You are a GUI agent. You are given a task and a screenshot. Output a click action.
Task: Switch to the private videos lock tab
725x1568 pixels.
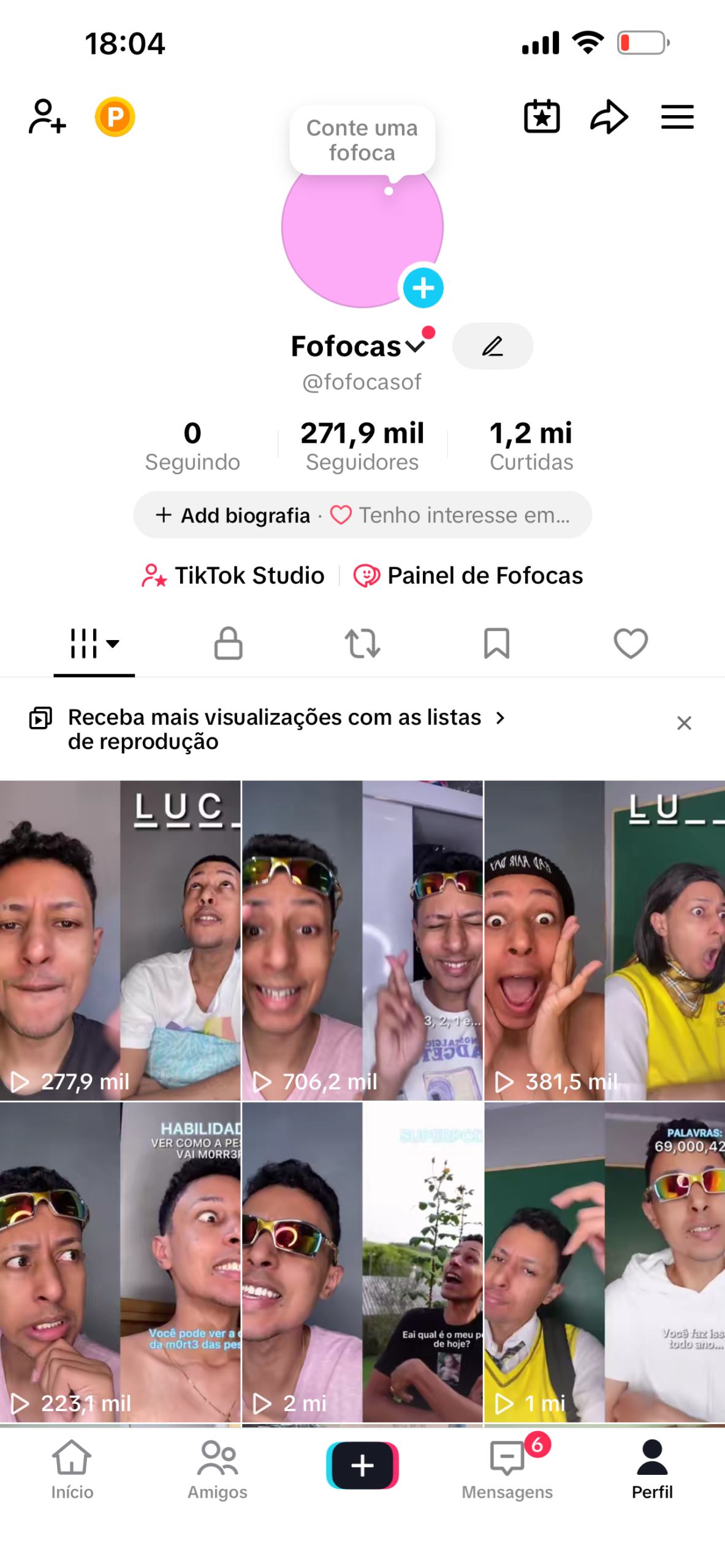(x=228, y=644)
